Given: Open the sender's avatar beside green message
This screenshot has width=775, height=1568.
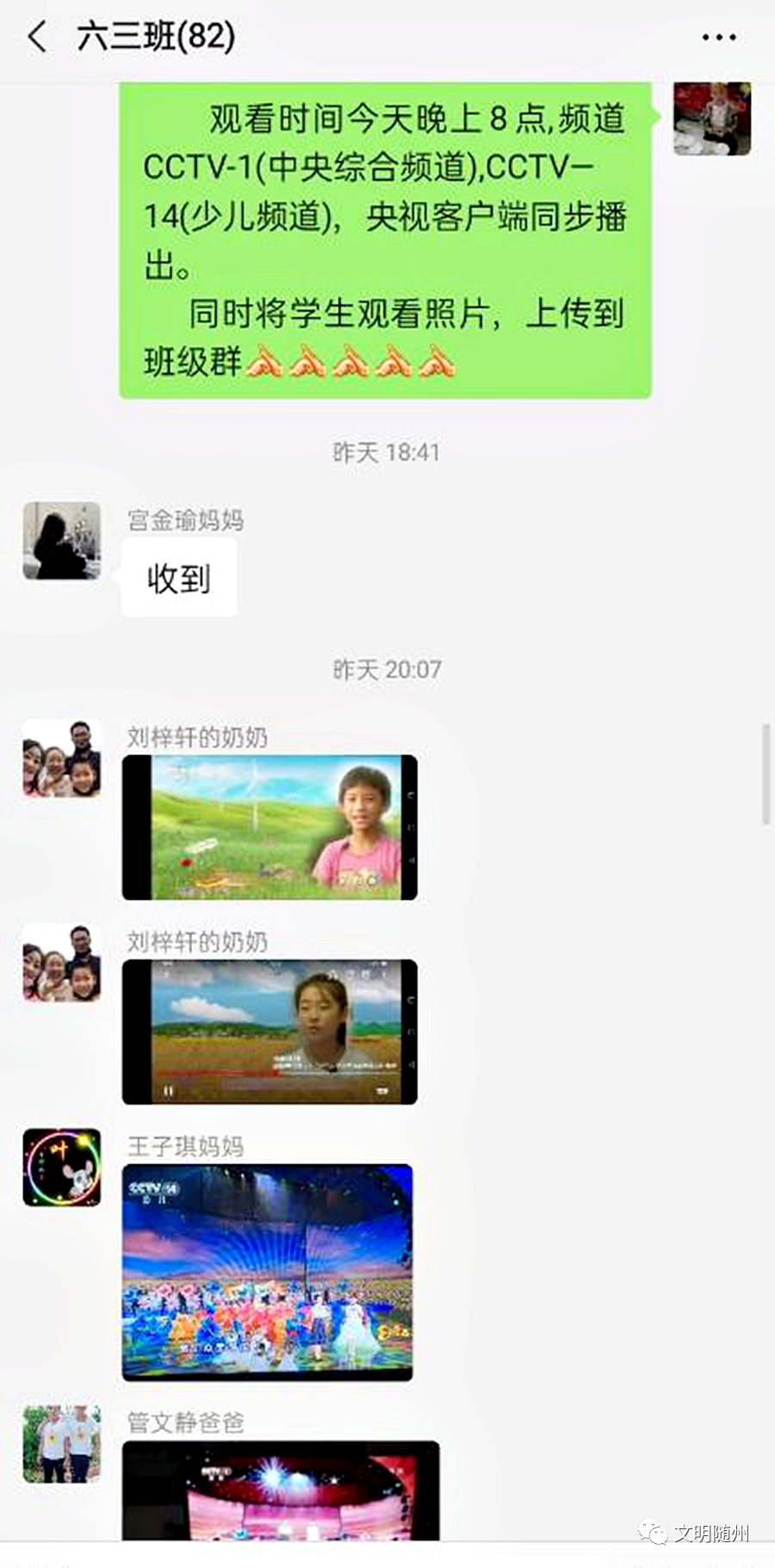Looking at the screenshot, I should coord(711,119).
